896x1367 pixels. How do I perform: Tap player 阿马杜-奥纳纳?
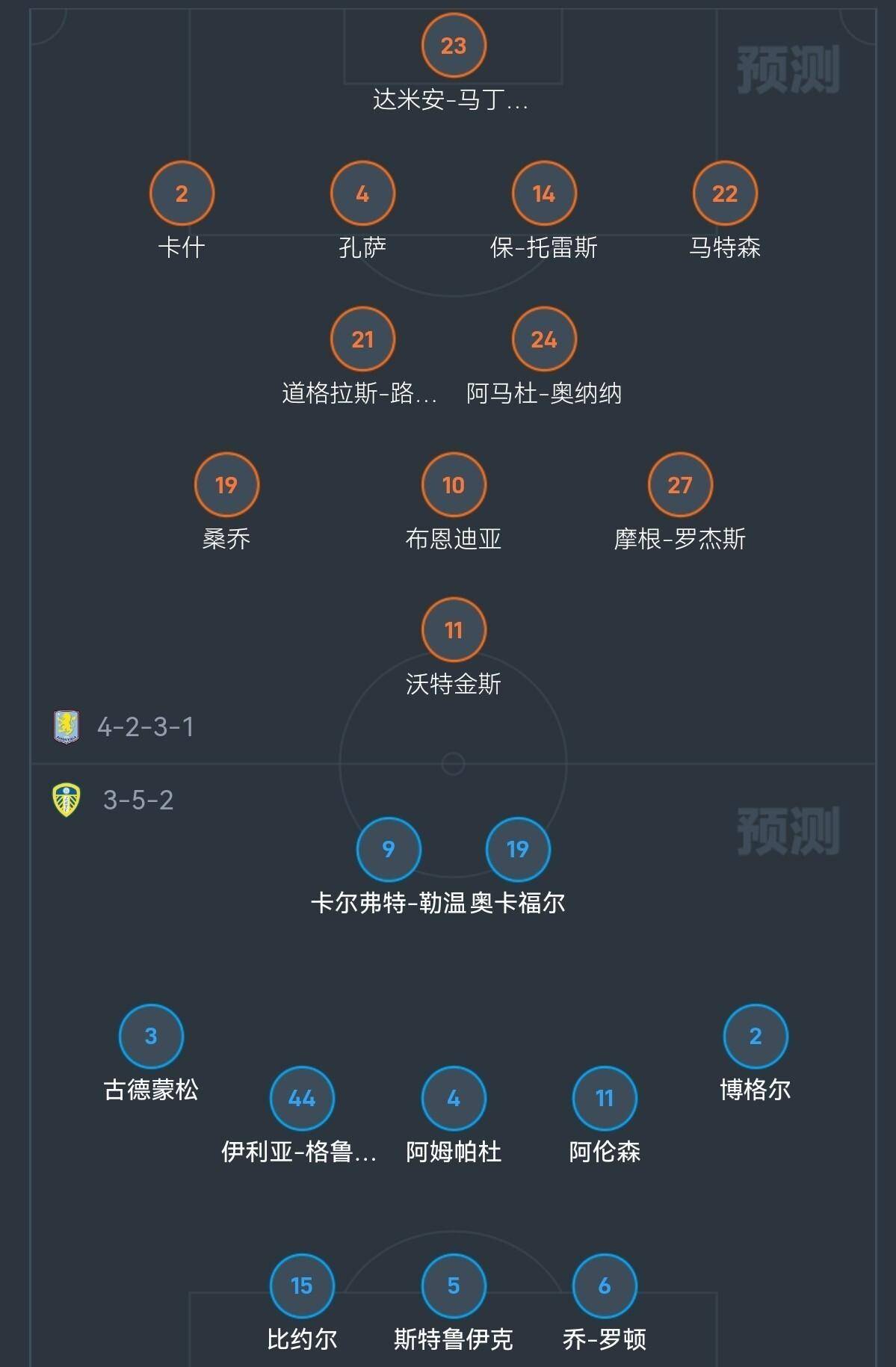point(543,339)
